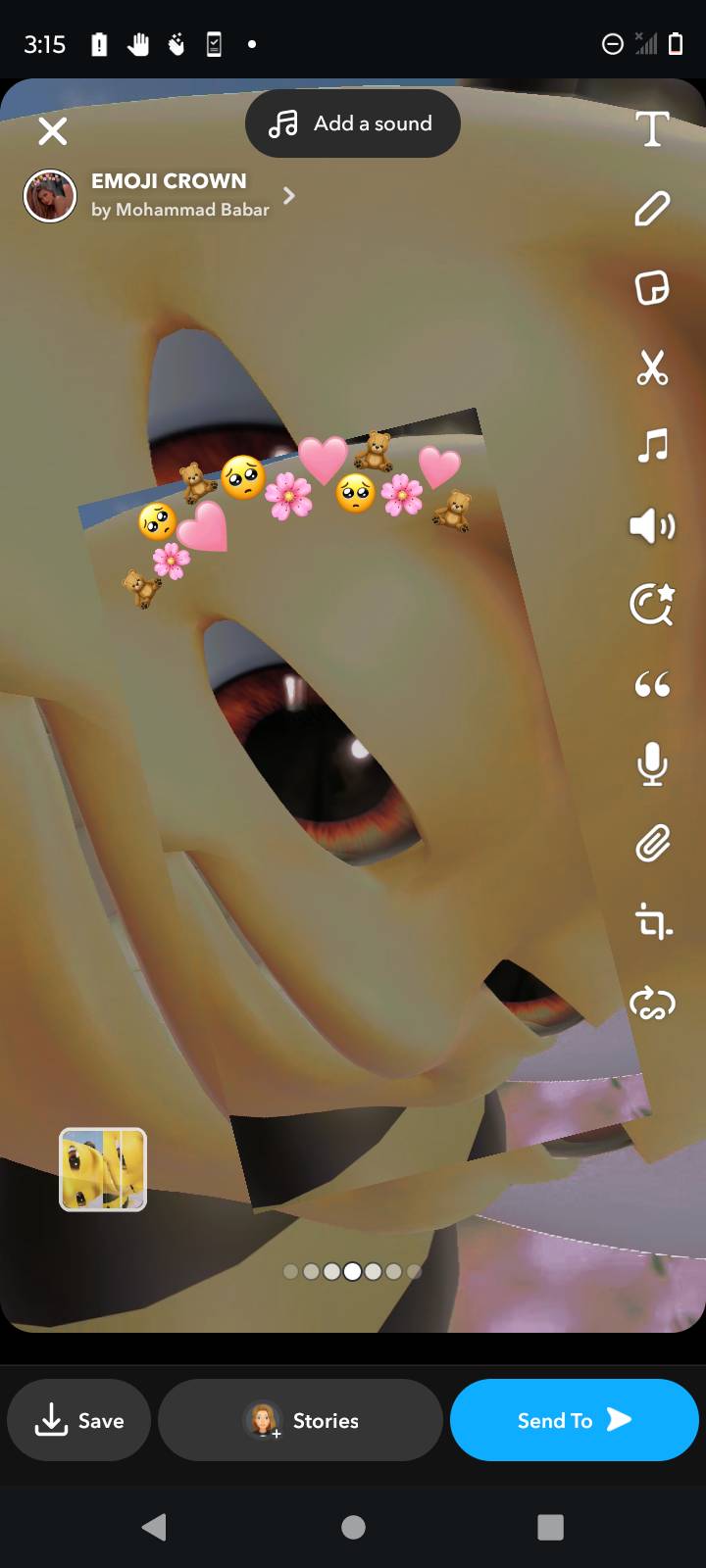Tap the blue Send To button
This screenshot has width=706, height=1568.
coord(574,1420)
